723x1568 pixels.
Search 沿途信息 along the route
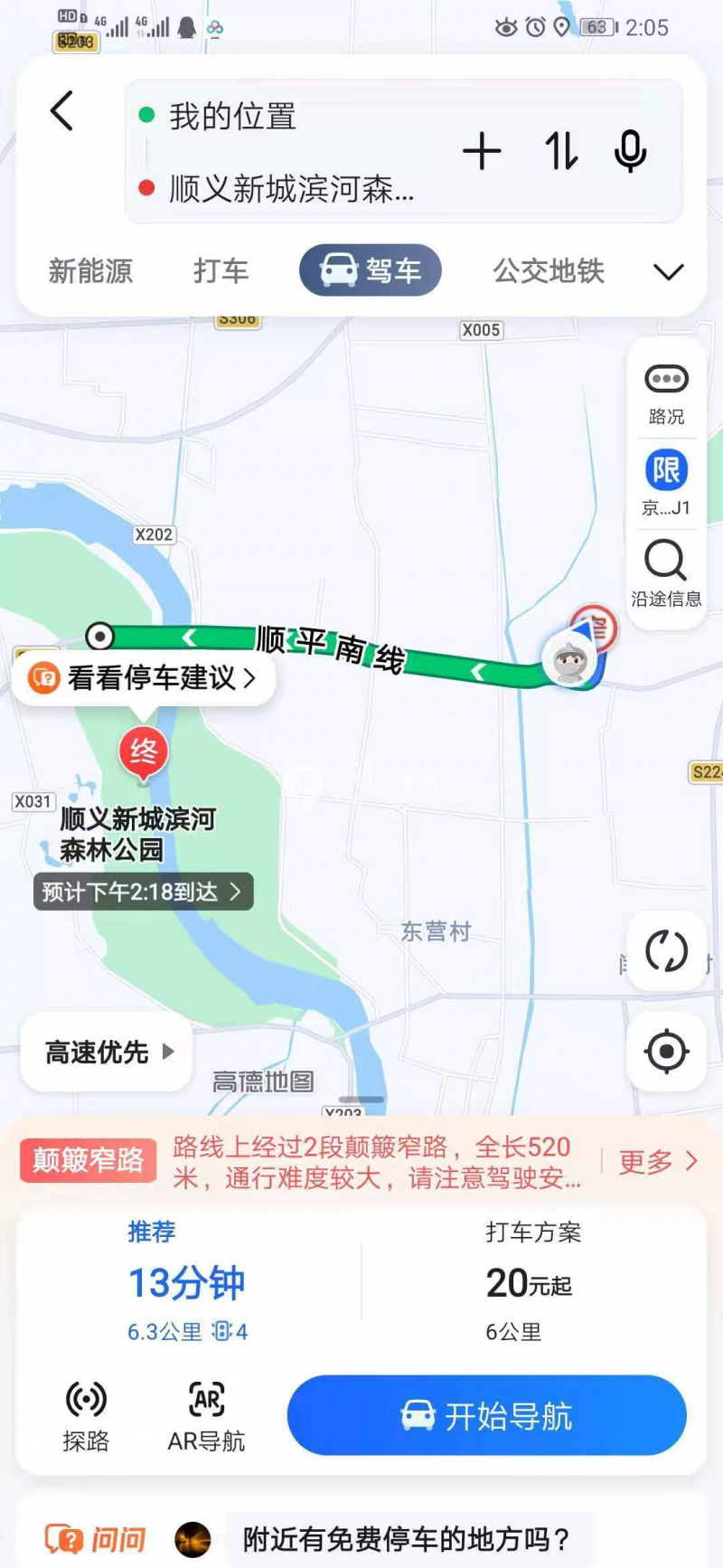pos(666,573)
